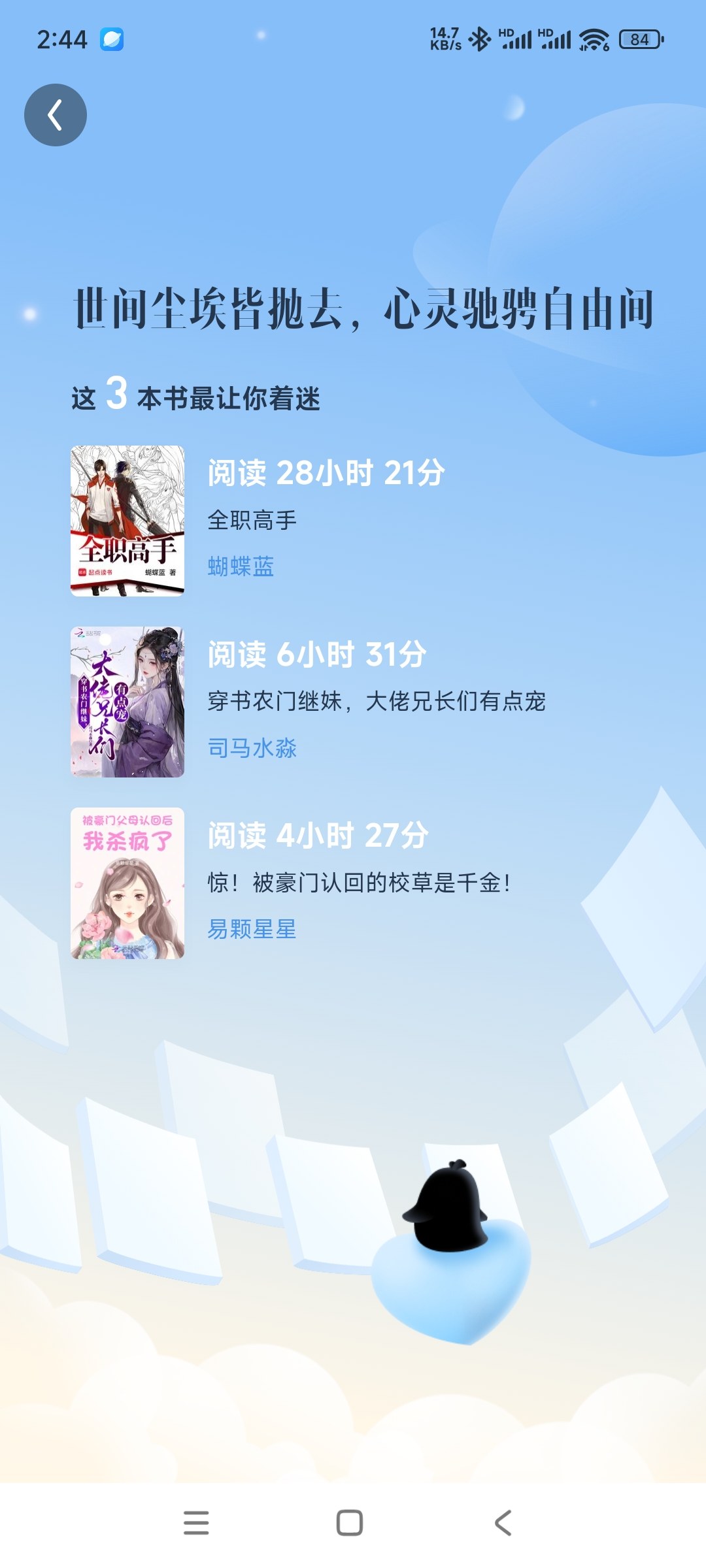
Task: Tap the system home button
Action: (x=350, y=1523)
